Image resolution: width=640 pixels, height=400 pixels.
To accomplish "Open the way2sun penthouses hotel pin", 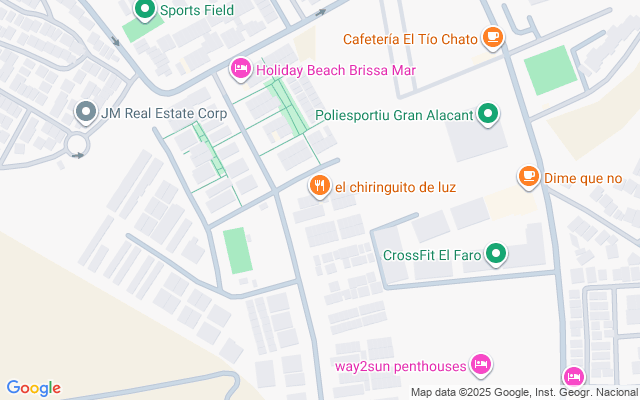I will coord(480,365).
